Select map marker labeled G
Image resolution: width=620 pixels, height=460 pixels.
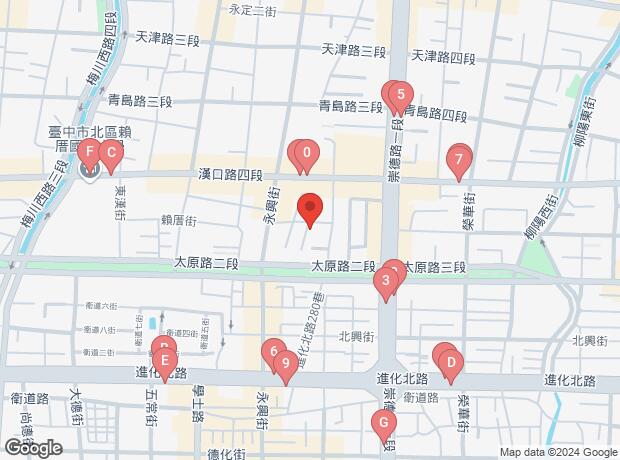pos(382,423)
